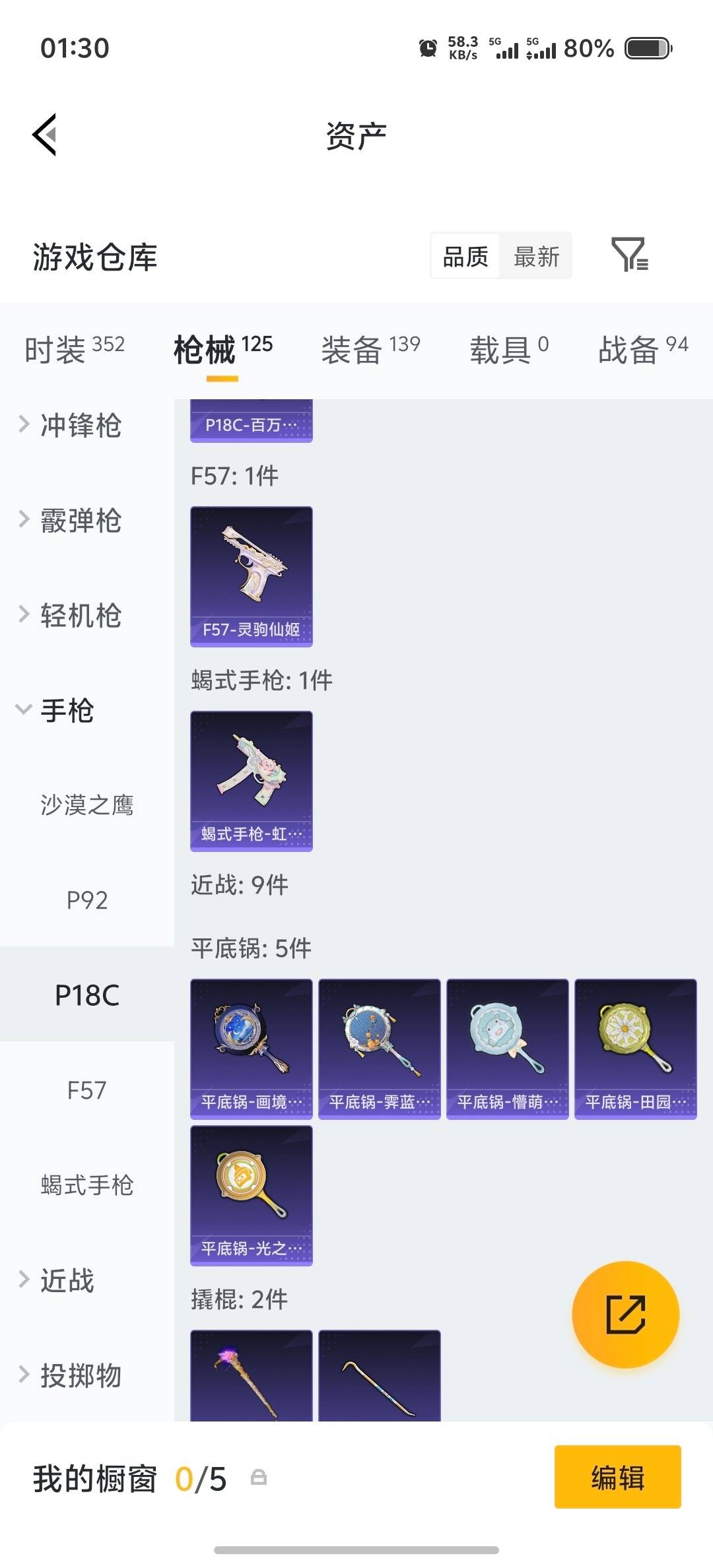Select the 蝎式手枪-虹 weapon skin
The image size is (713, 1568).
(251, 781)
